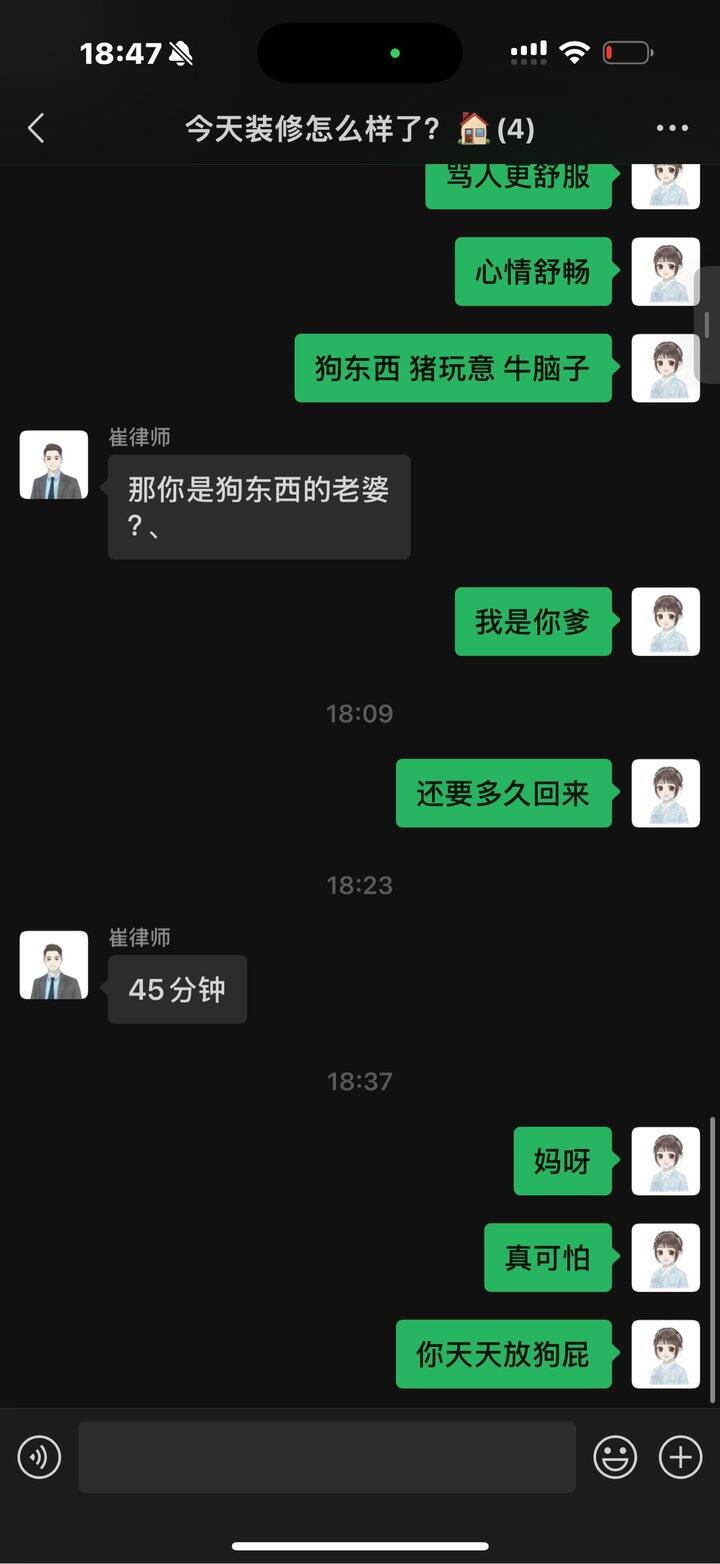Open the plus attachment menu
Screen dimensions: 720x1564
tap(680, 1457)
